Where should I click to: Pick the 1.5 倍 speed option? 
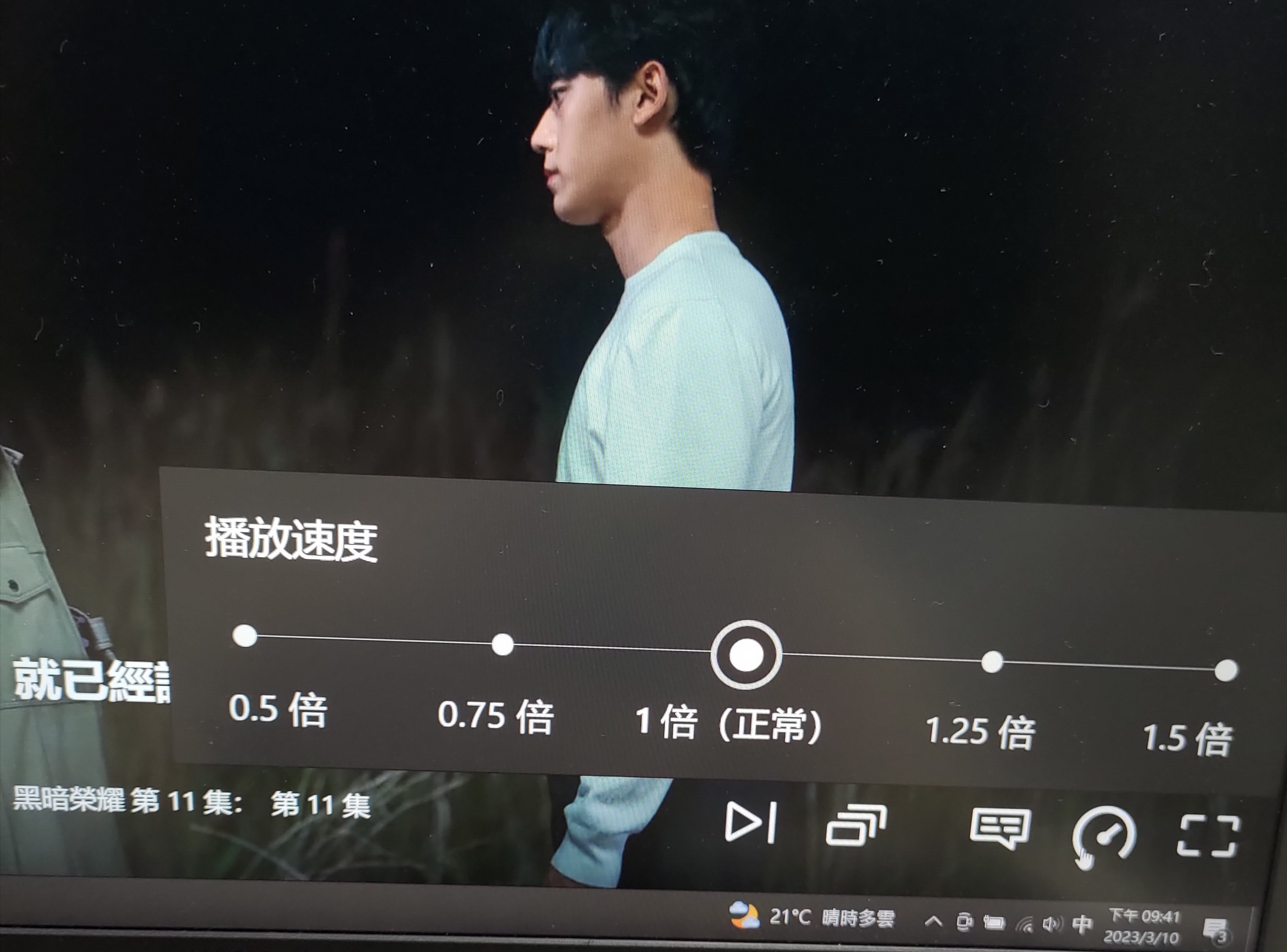[x=1226, y=670]
